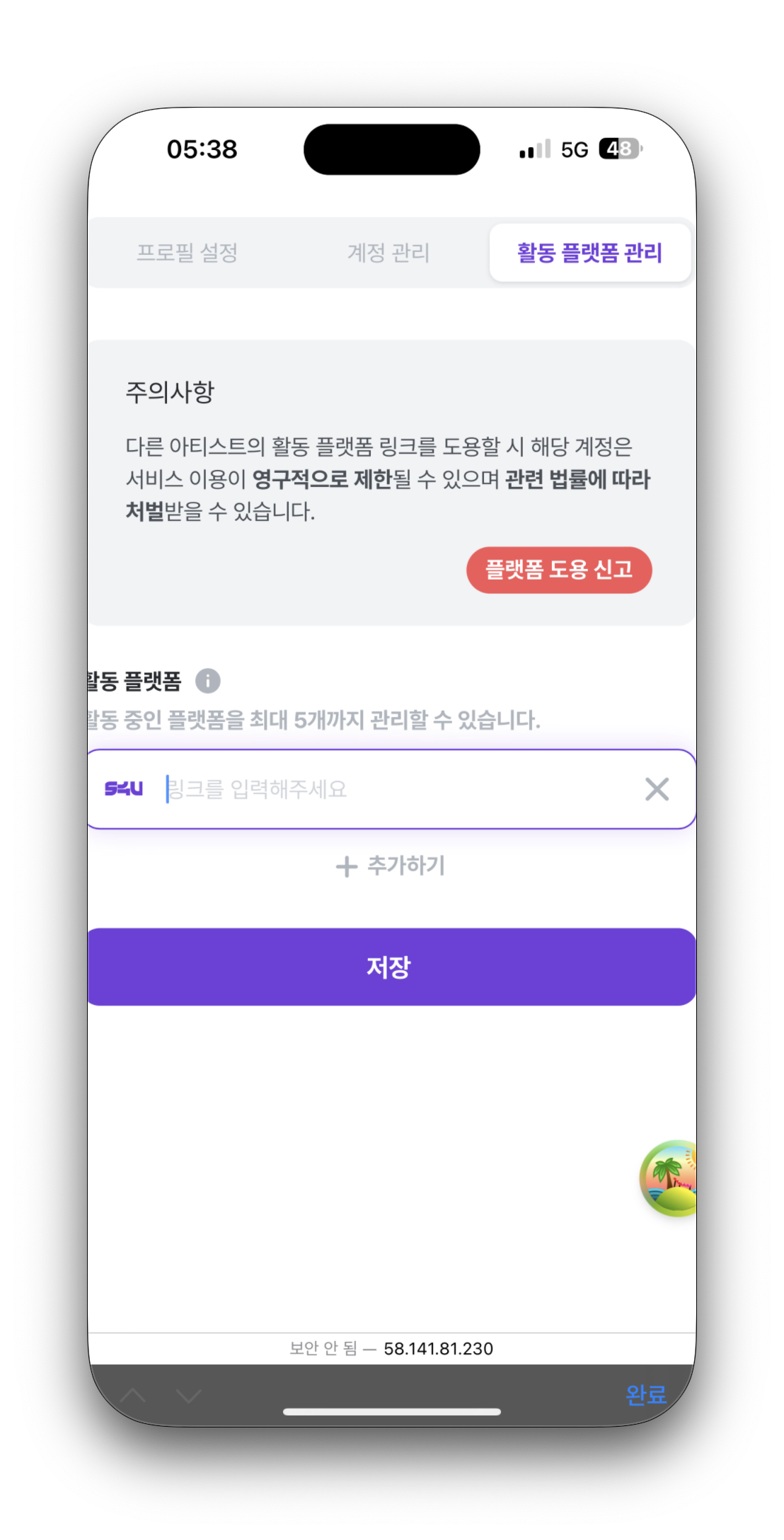Tap the 플랫폼 도용 신고 button
Screen dimensions: 784x1540
pyautogui.click(x=559, y=570)
